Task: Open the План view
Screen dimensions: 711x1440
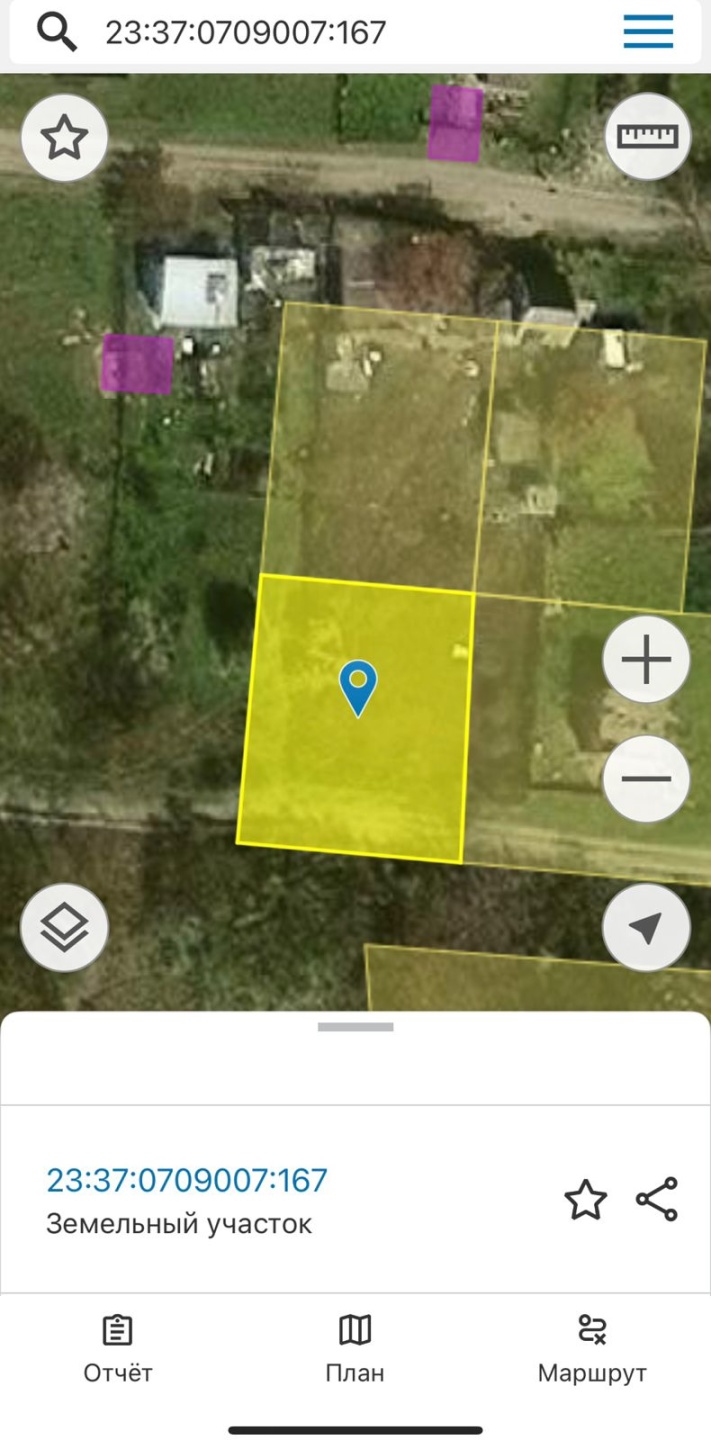Action: tap(355, 1348)
